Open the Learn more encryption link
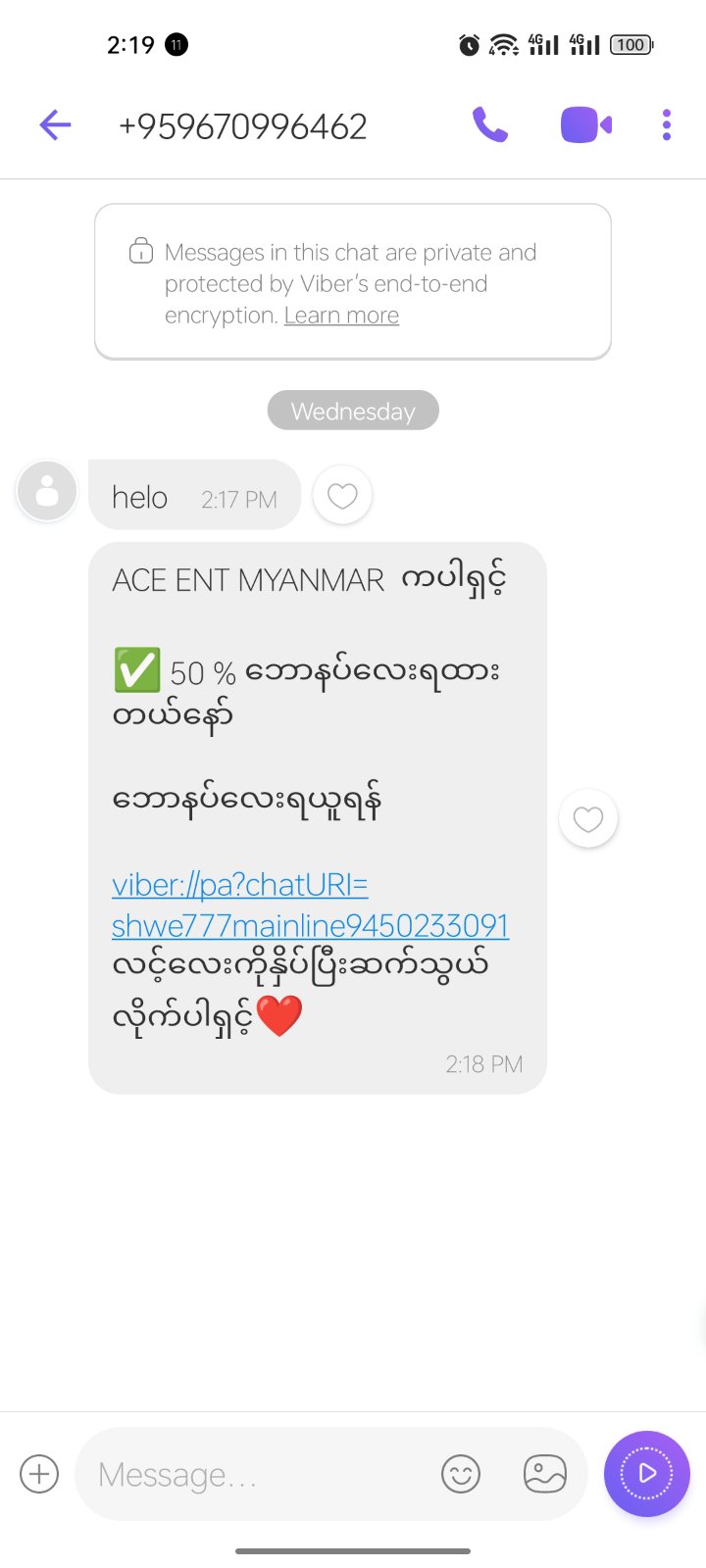706x1568 pixels. [341, 316]
